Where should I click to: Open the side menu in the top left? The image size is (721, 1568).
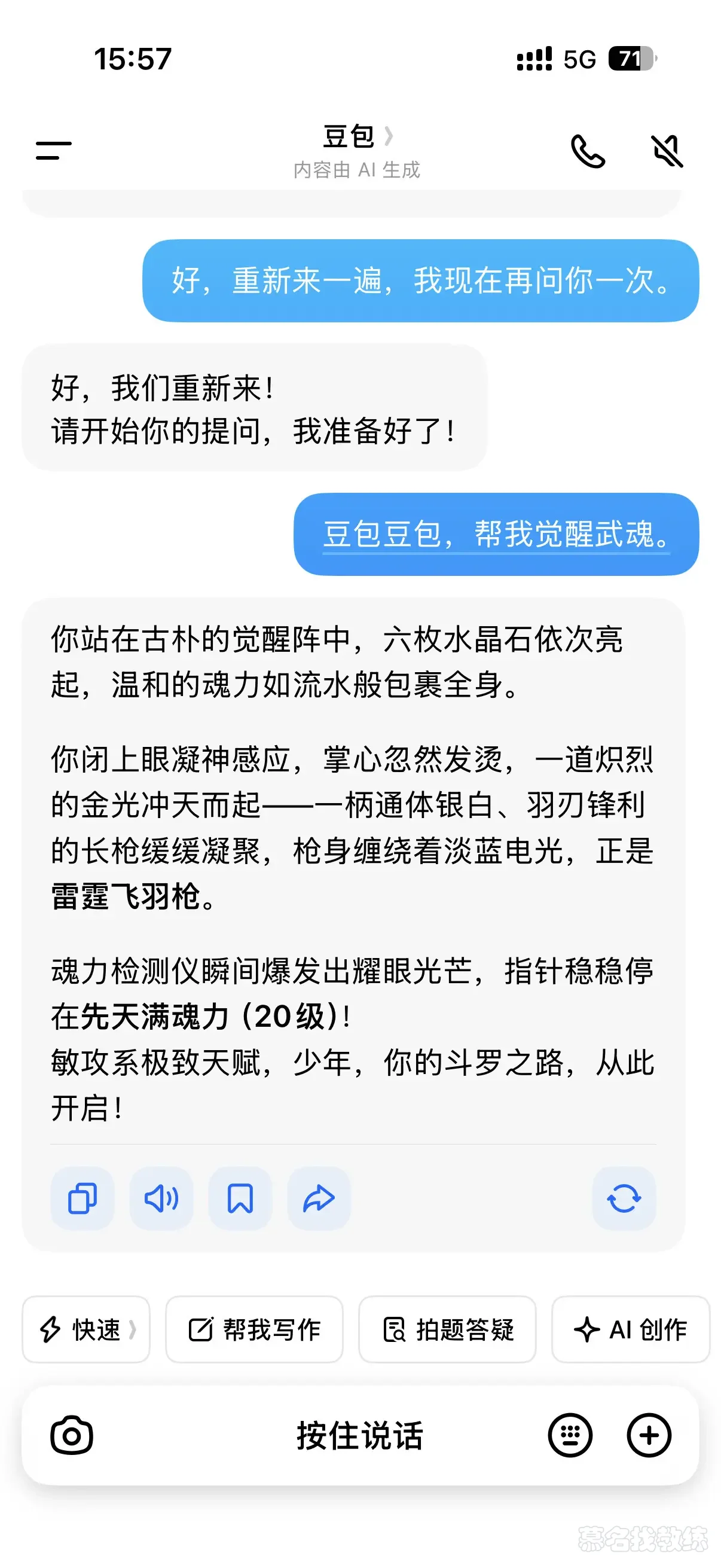(54, 150)
